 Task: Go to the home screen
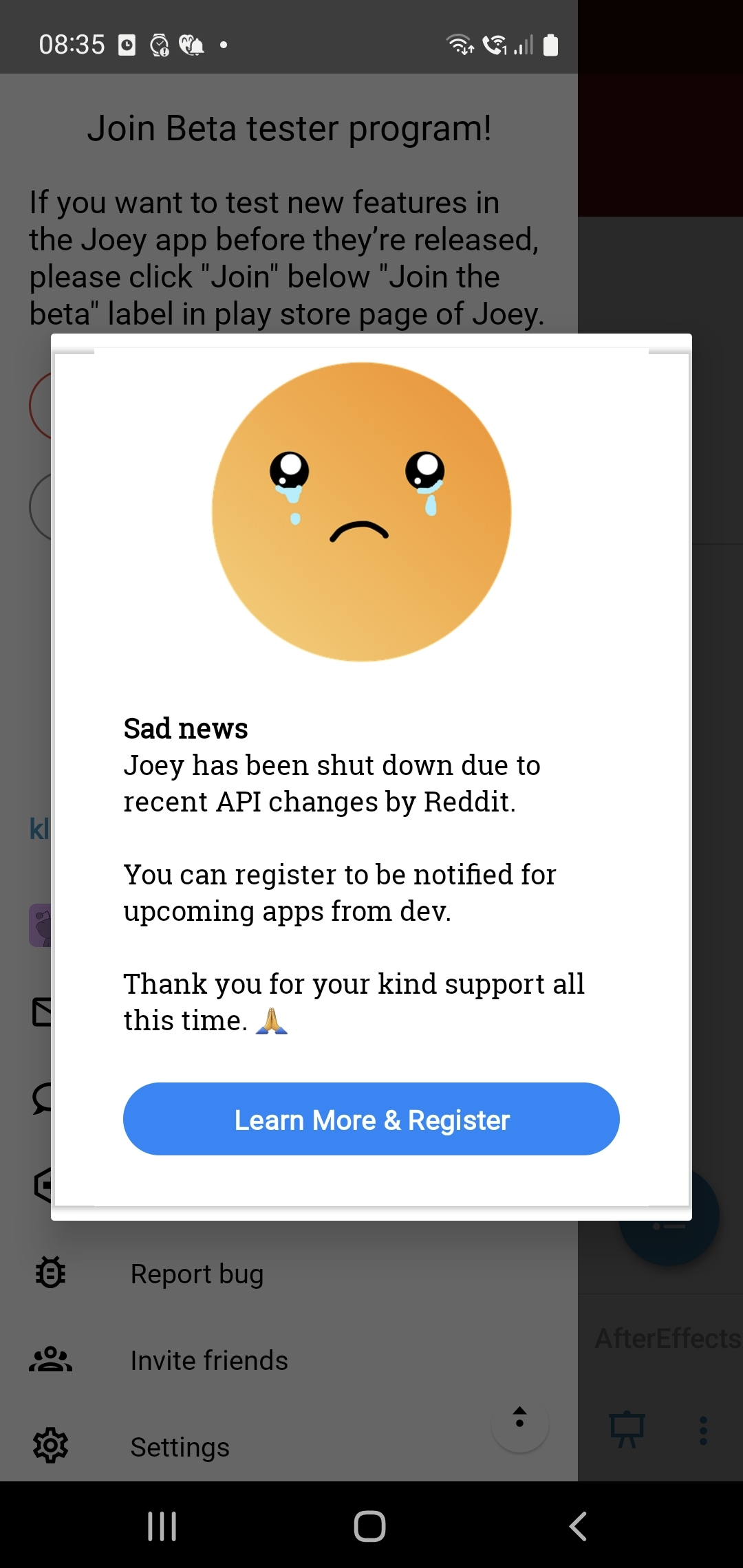click(x=369, y=1526)
